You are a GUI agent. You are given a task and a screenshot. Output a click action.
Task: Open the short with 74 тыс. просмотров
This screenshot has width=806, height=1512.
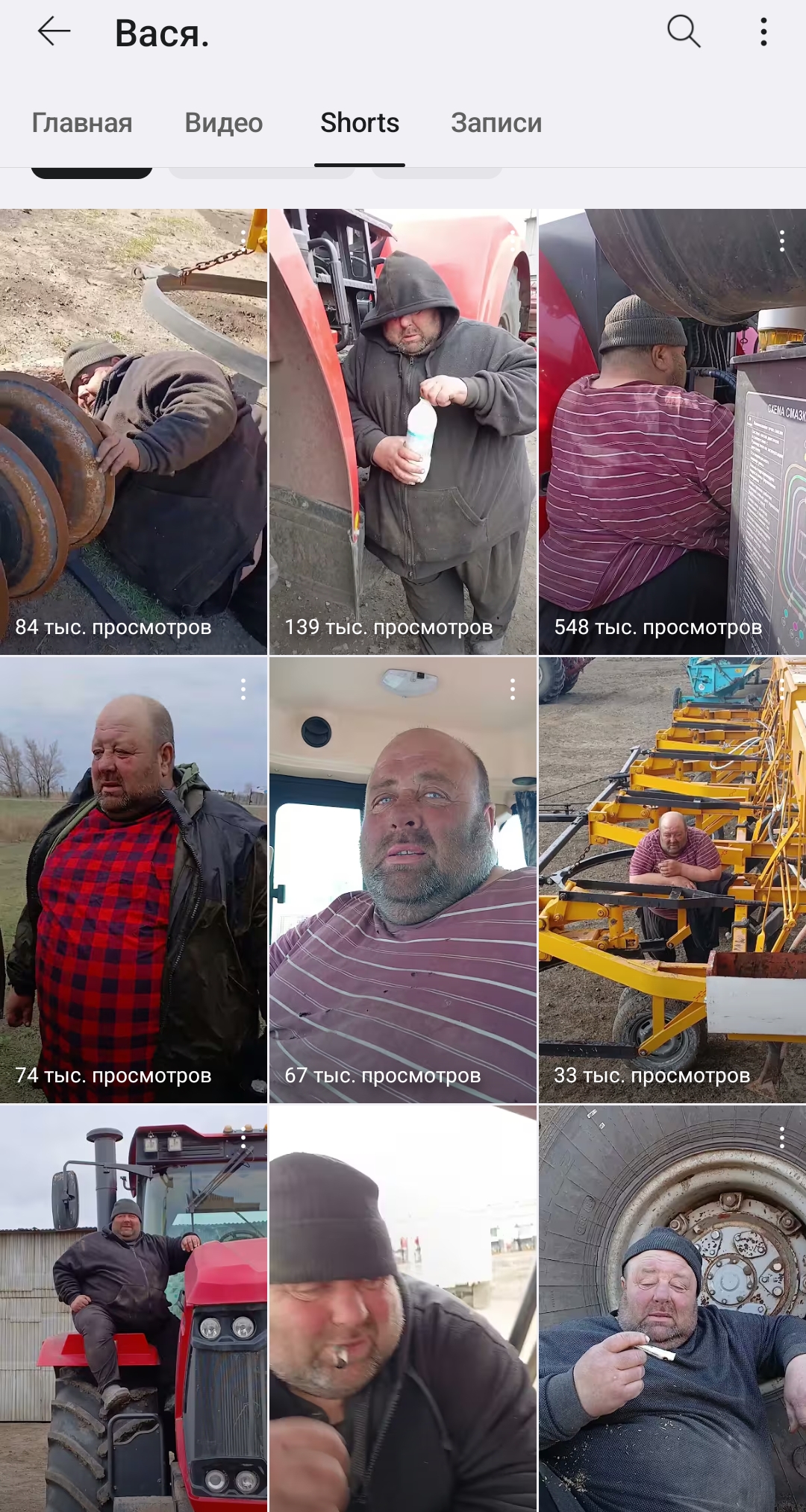click(134, 880)
